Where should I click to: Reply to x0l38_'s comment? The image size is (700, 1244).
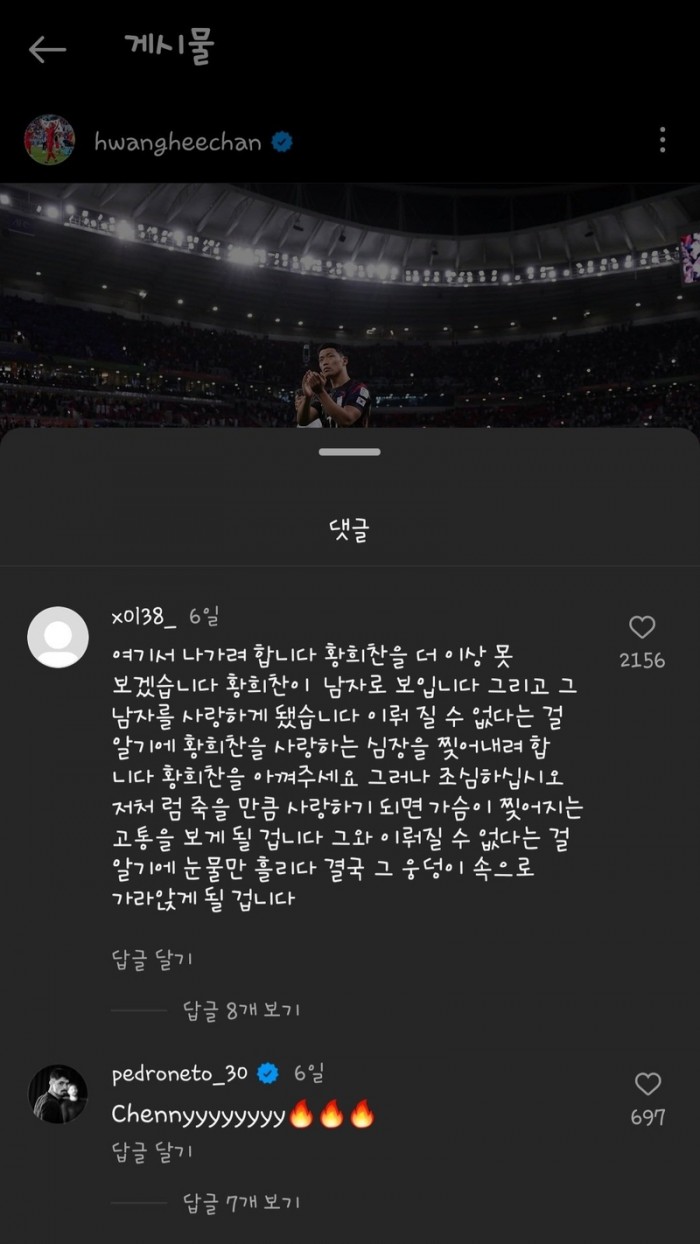point(152,960)
